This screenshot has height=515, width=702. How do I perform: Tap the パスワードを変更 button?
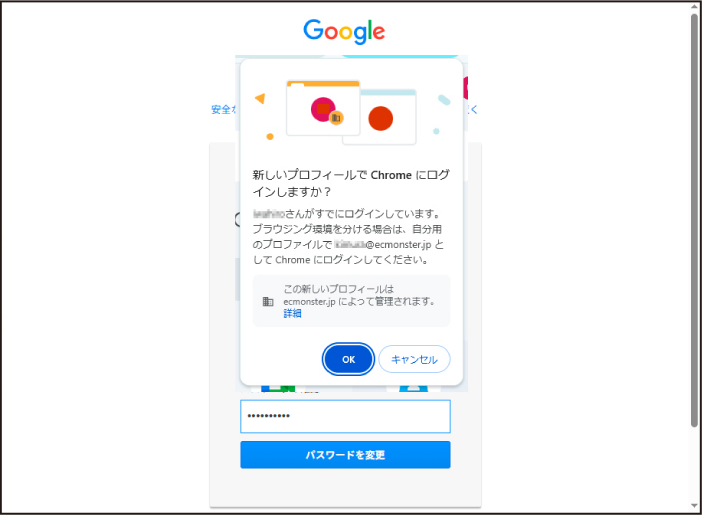pyautogui.click(x=345, y=455)
